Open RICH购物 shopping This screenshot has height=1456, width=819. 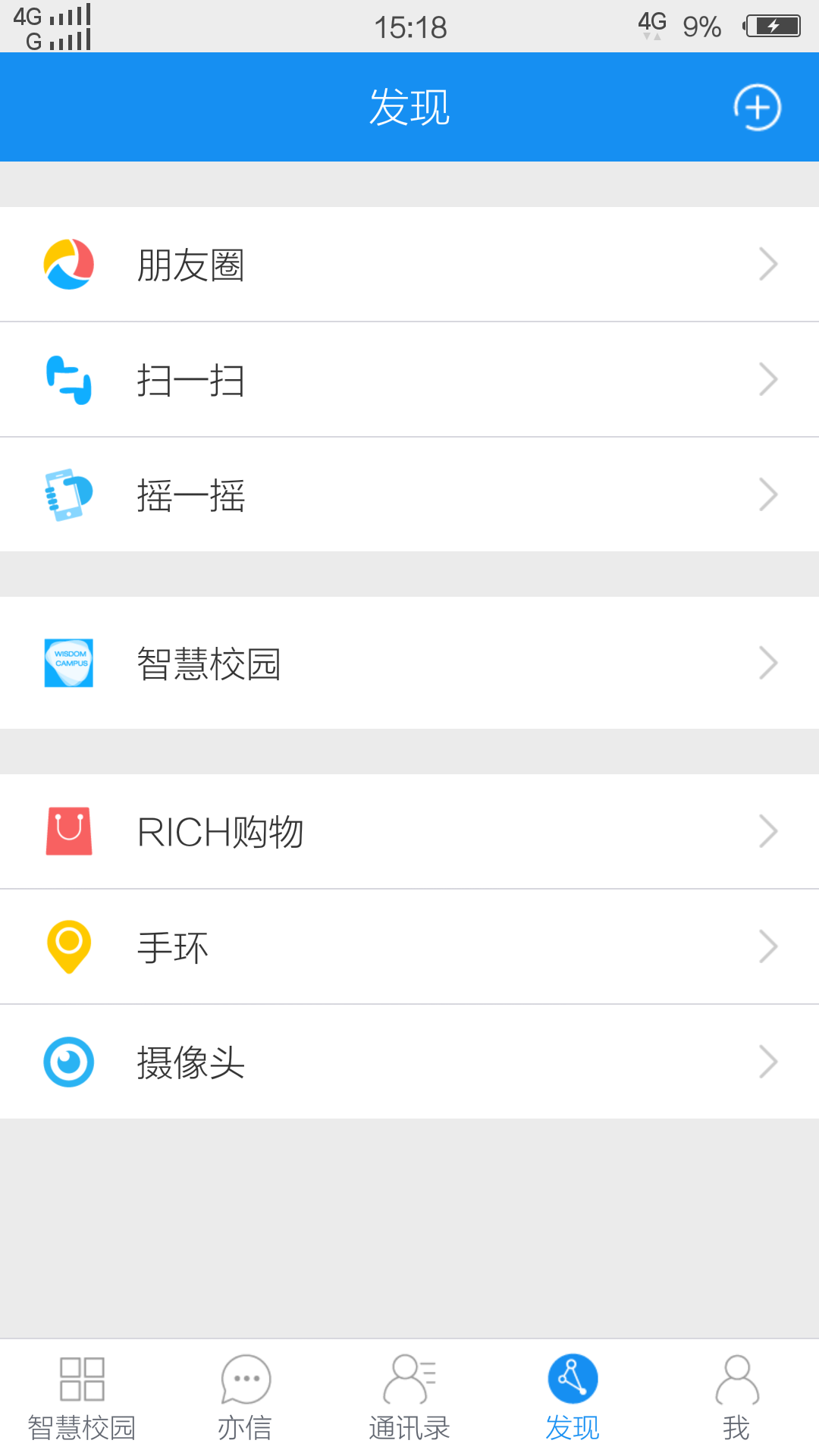pyautogui.click(x=409, y=832)
